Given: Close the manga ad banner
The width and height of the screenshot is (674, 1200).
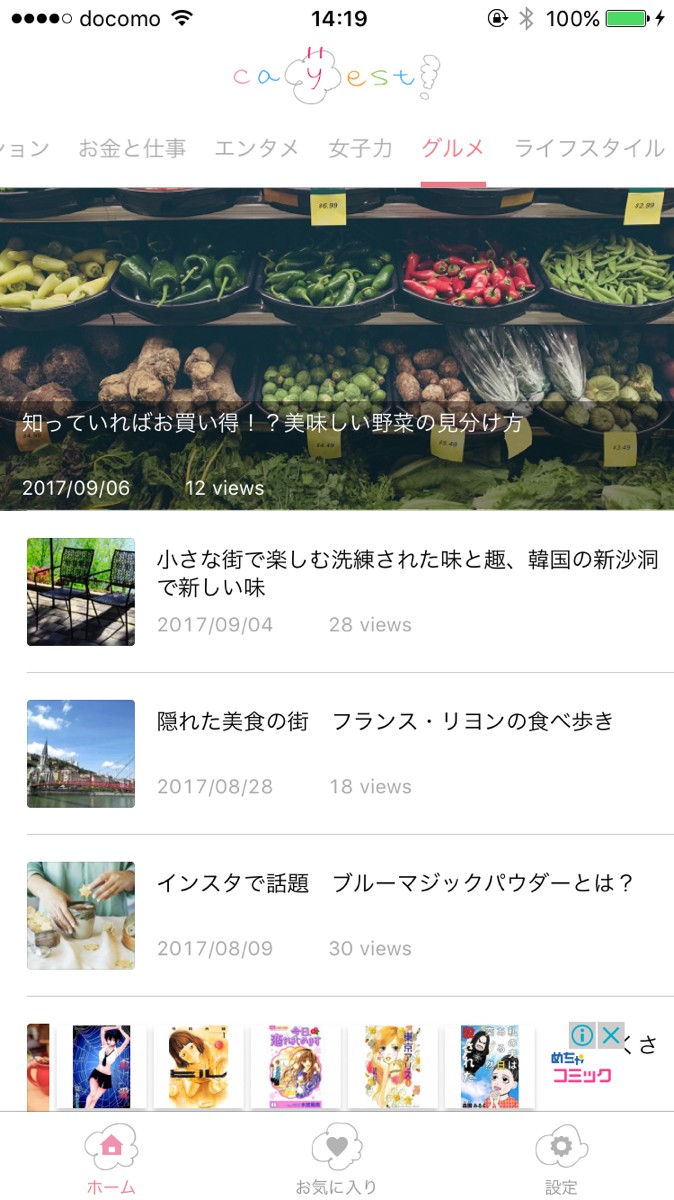Looking at the screenshot, I should (x=611, y=1035).
